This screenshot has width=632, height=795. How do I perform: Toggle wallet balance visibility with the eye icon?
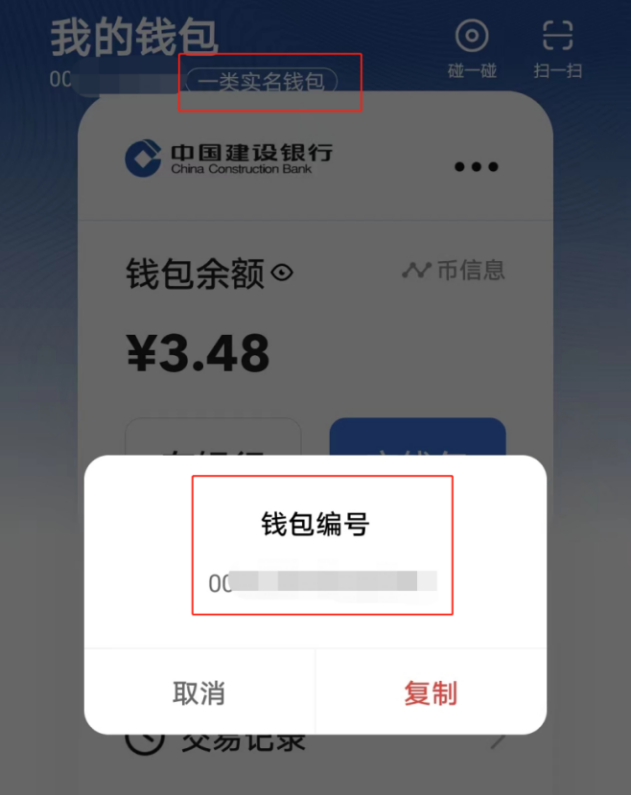283,272
